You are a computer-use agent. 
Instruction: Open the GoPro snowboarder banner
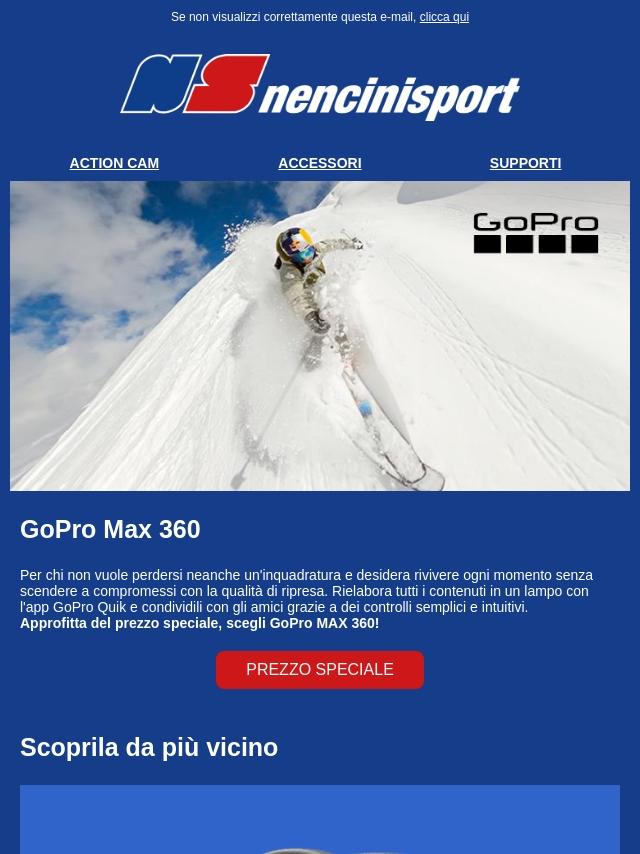tap(320, 336)
